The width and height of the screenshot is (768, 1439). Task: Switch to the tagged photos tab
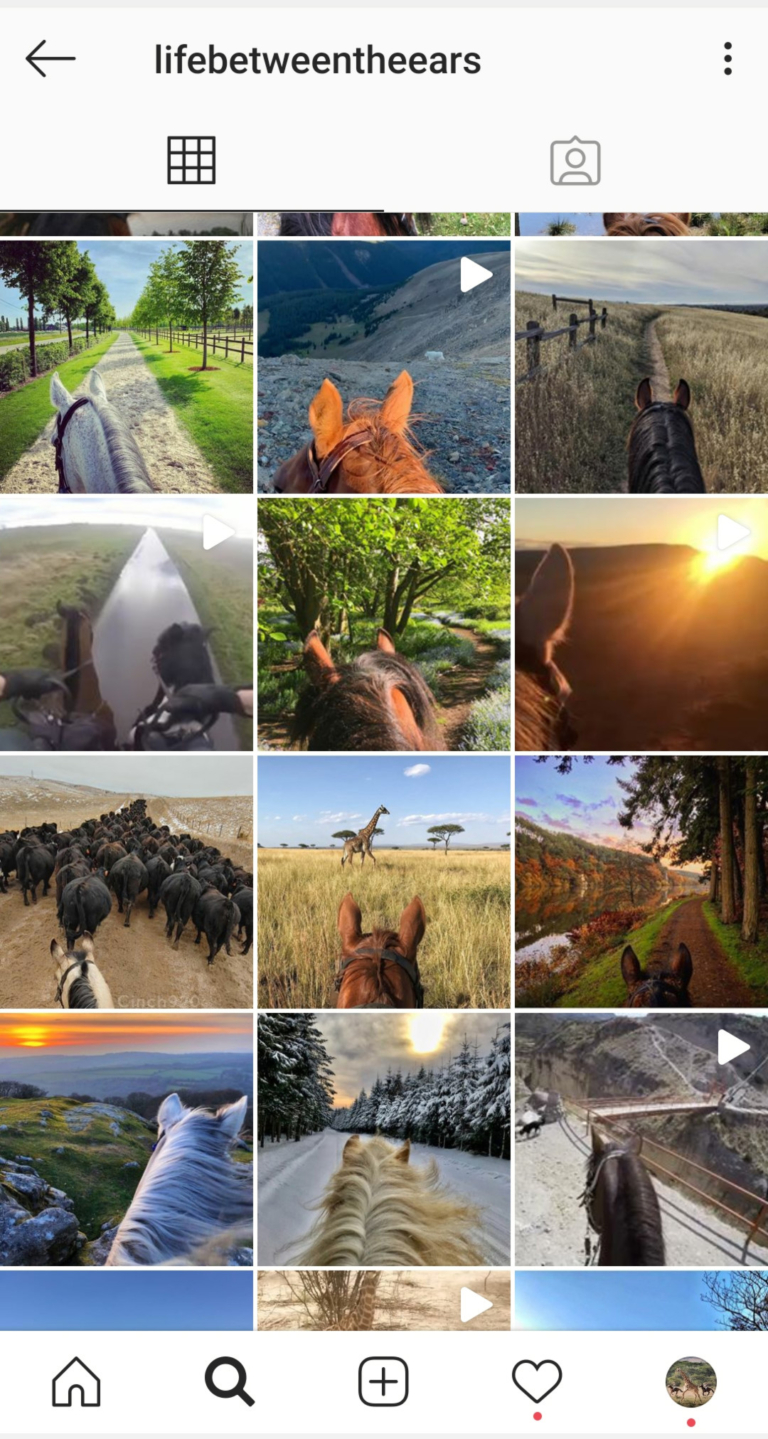click(x=575, y=159)
